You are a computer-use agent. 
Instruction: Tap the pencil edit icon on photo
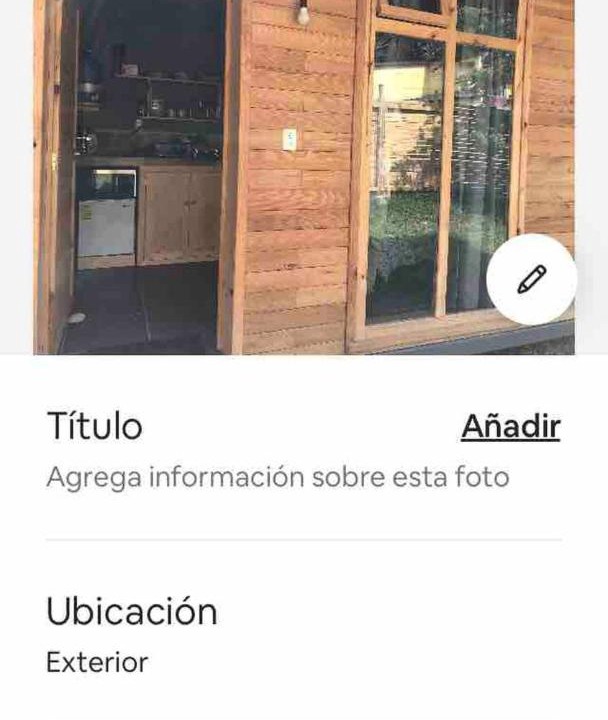pos(531,279)
